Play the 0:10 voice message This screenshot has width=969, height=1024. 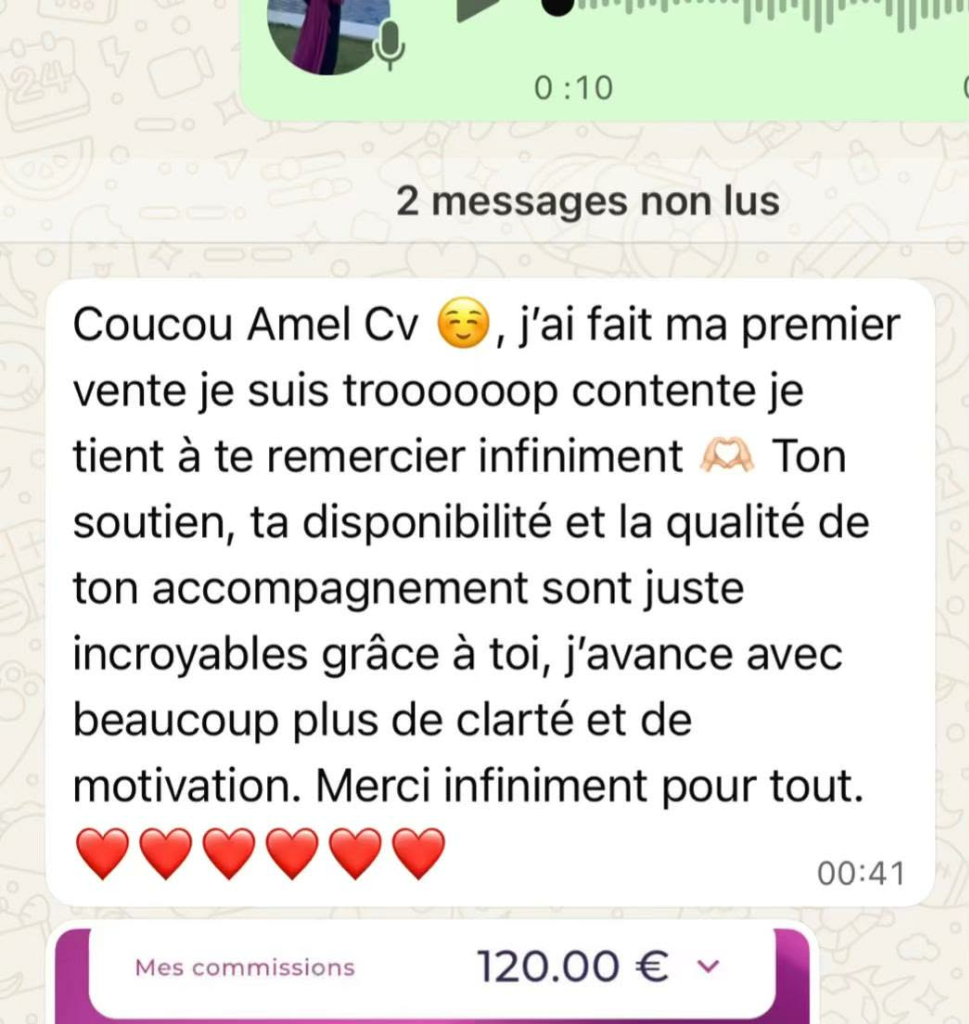click(x=477, y=8)
